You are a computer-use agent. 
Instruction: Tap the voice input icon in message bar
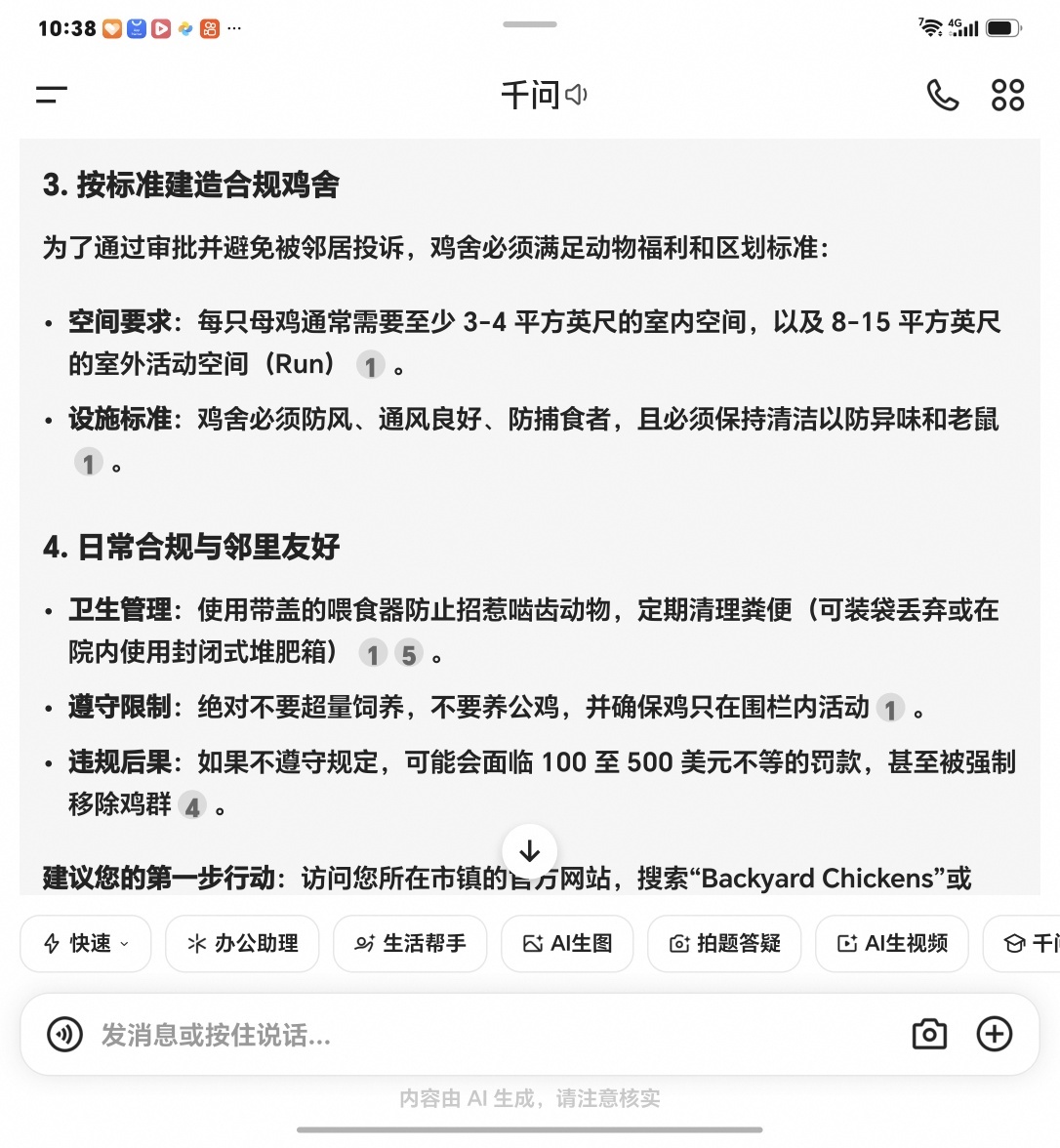(65, 1035)
